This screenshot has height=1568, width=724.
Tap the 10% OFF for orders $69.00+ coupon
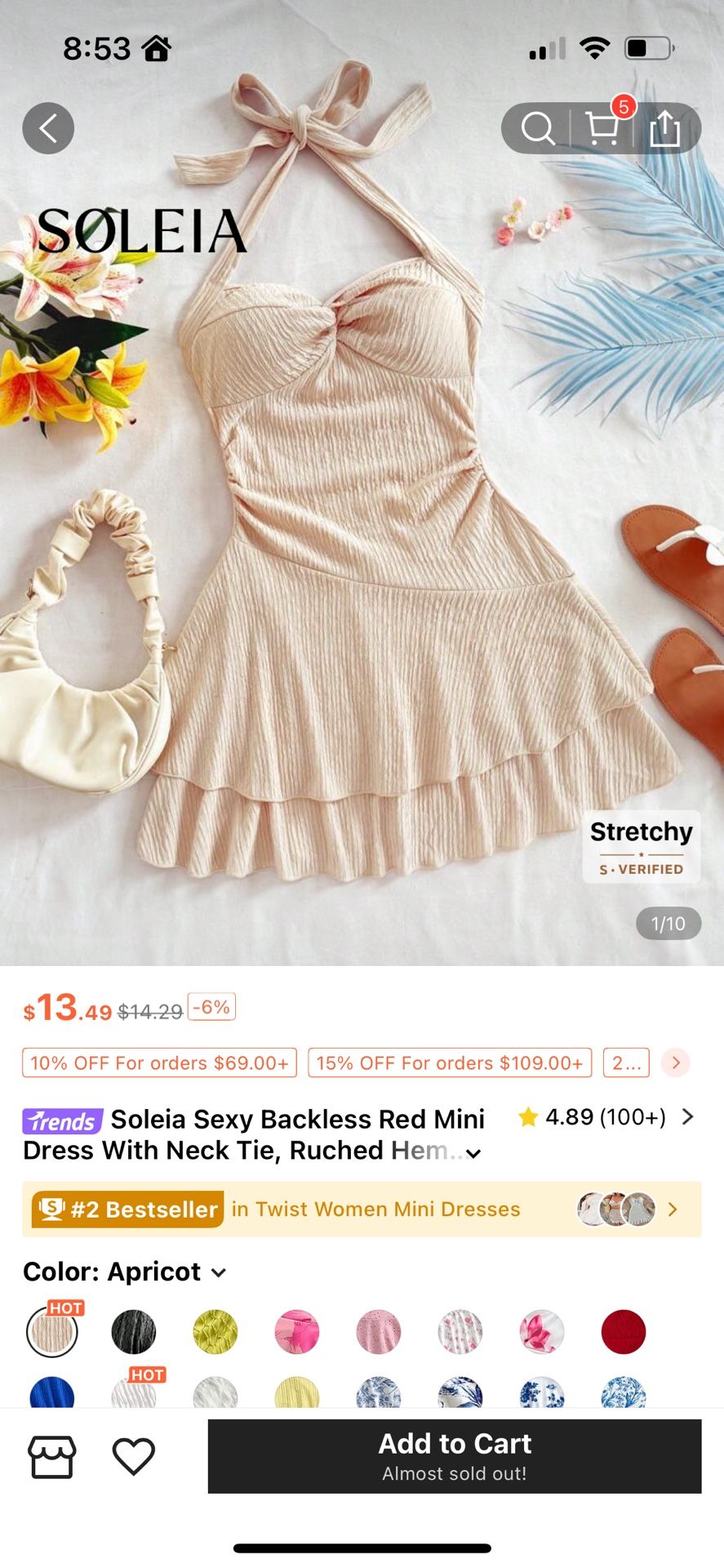pyautogui.click(x=159, y=1062)
